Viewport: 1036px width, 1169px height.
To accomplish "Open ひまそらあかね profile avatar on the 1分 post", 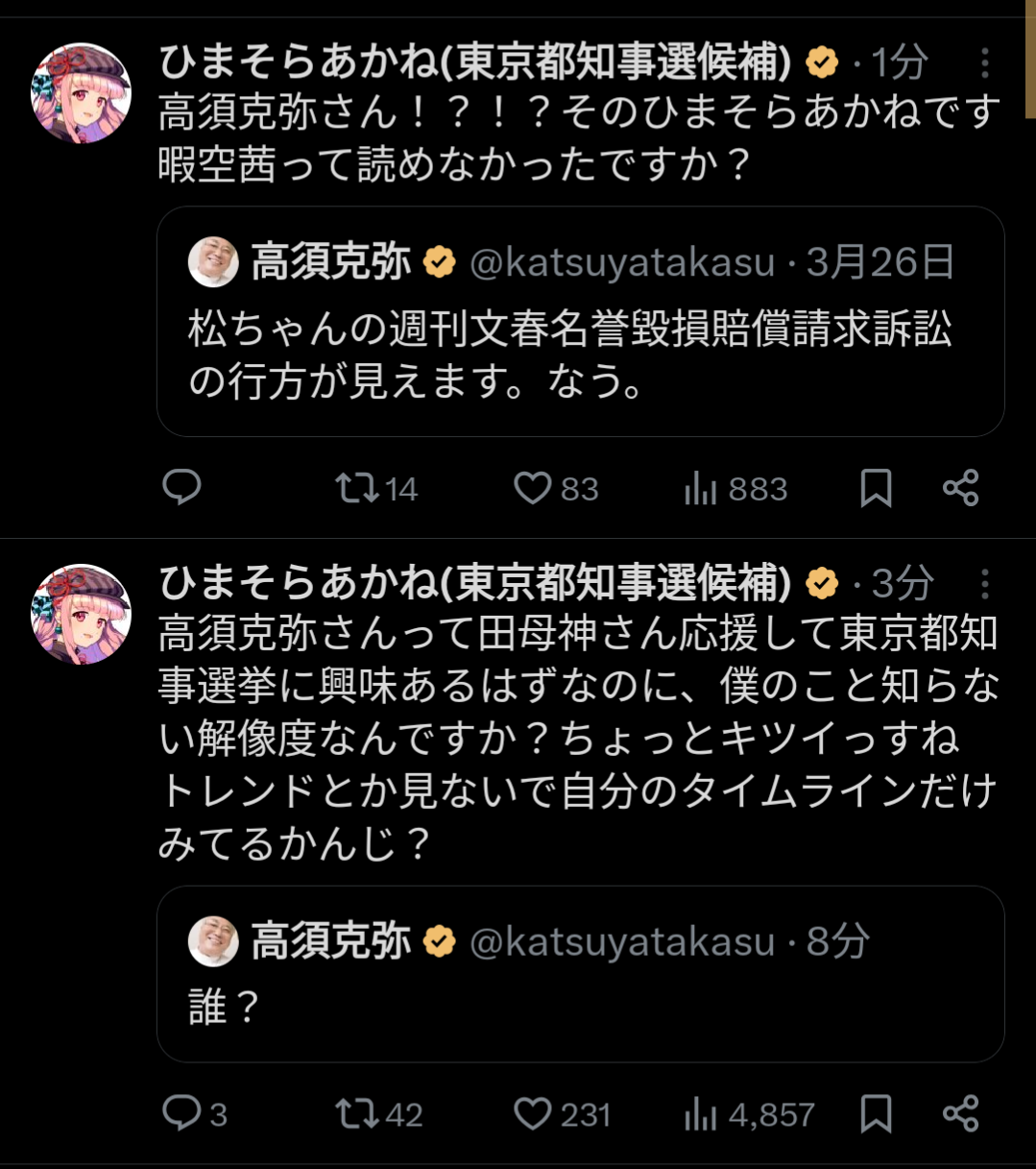I will pyautogui.click(x=82, y=93).
